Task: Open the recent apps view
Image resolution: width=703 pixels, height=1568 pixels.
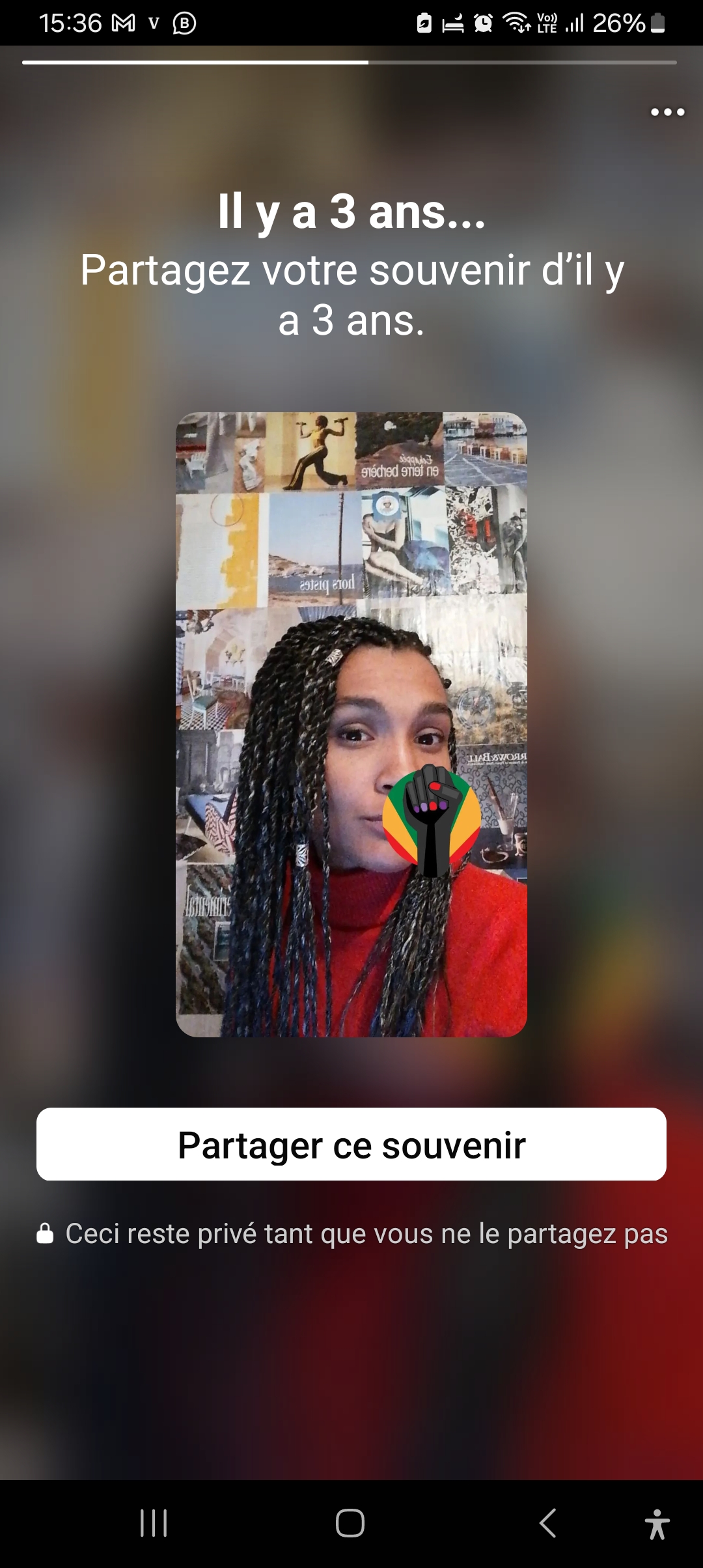Action: point(154,1523)
